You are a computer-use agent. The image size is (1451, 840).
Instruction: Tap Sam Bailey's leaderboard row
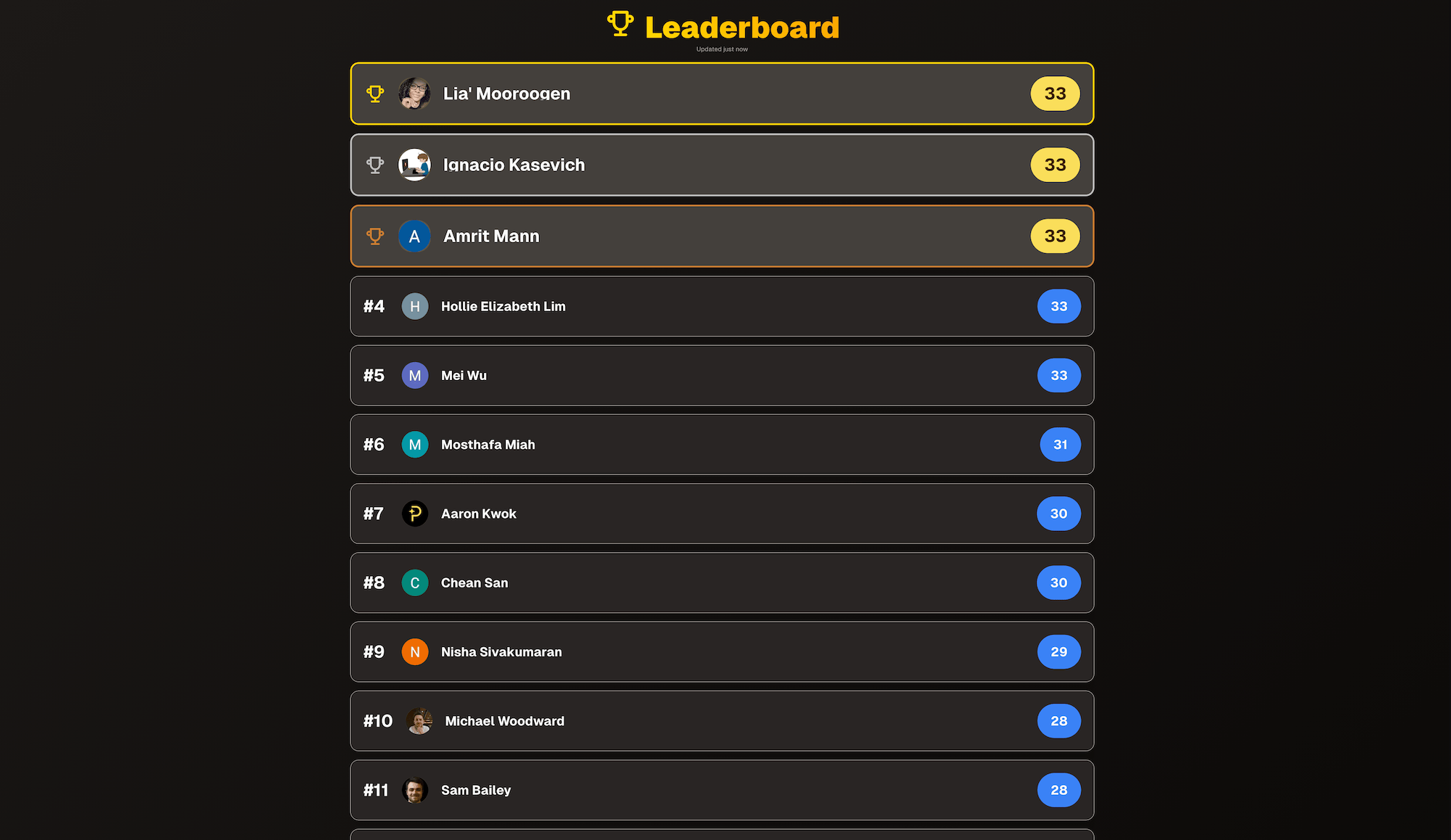tap(721, 790)
